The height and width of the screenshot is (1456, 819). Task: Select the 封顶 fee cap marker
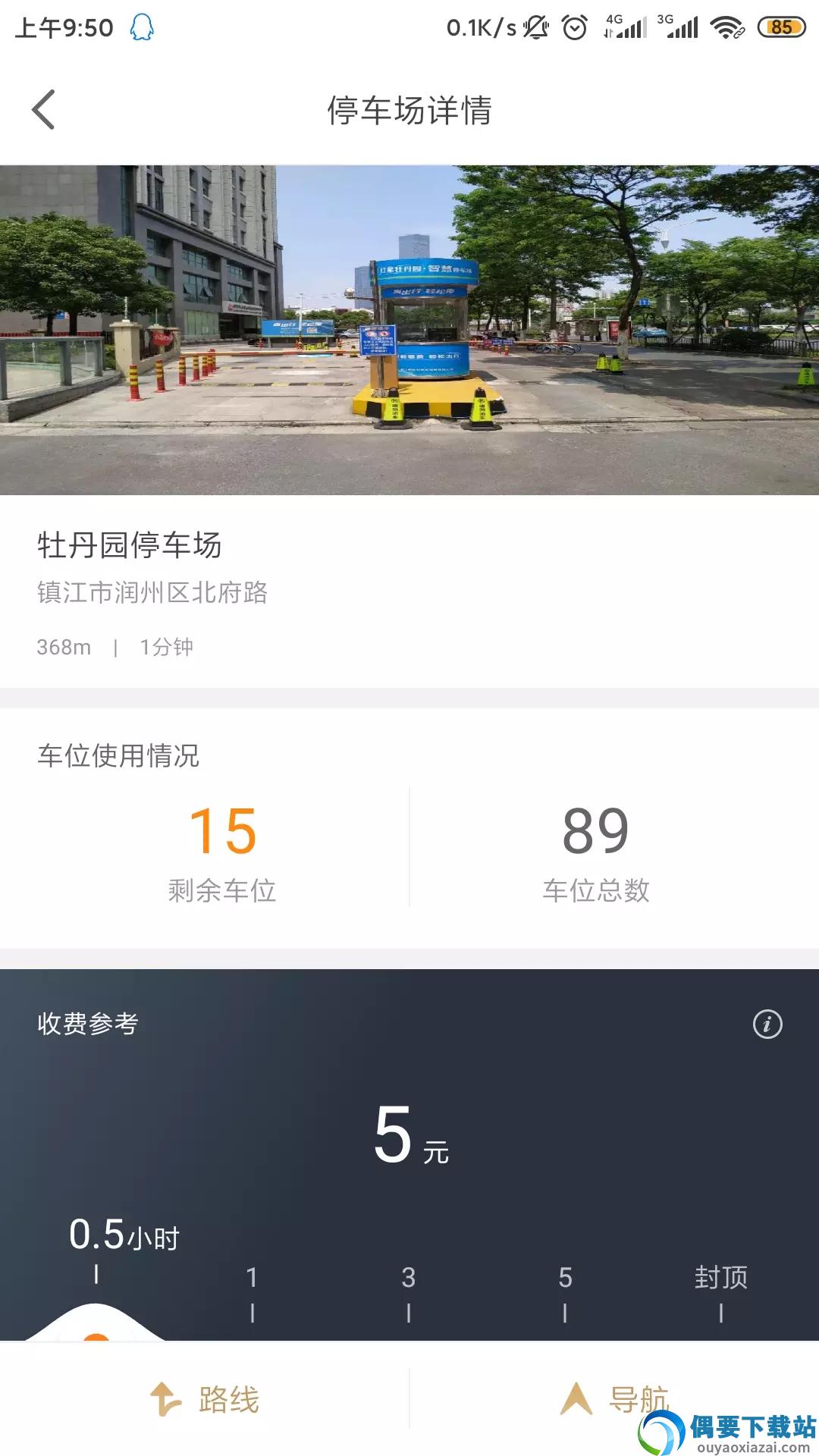tap(722, 1278)
